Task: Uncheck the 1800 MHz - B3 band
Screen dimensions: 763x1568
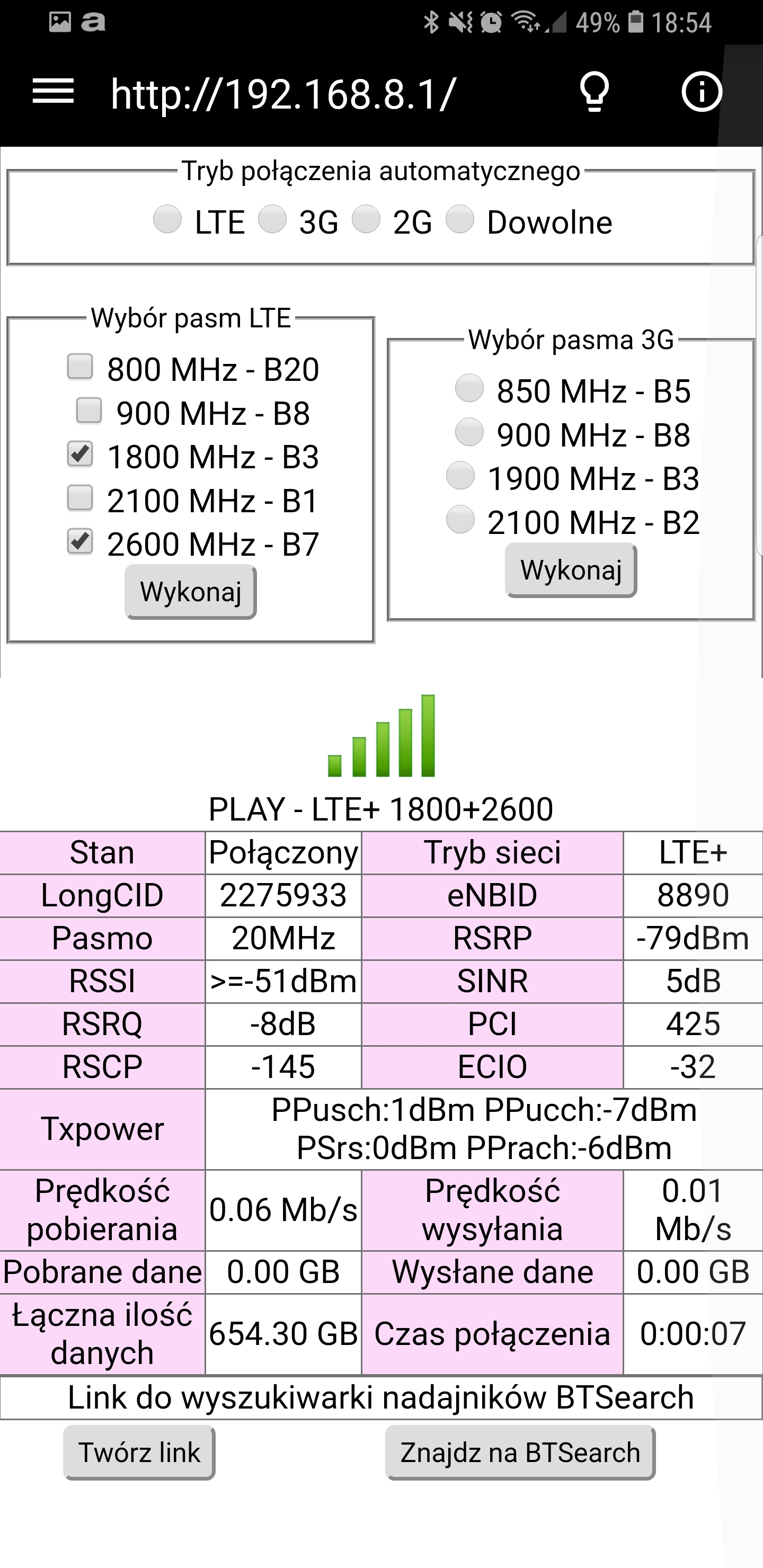Action: click(x=80, y=454)
